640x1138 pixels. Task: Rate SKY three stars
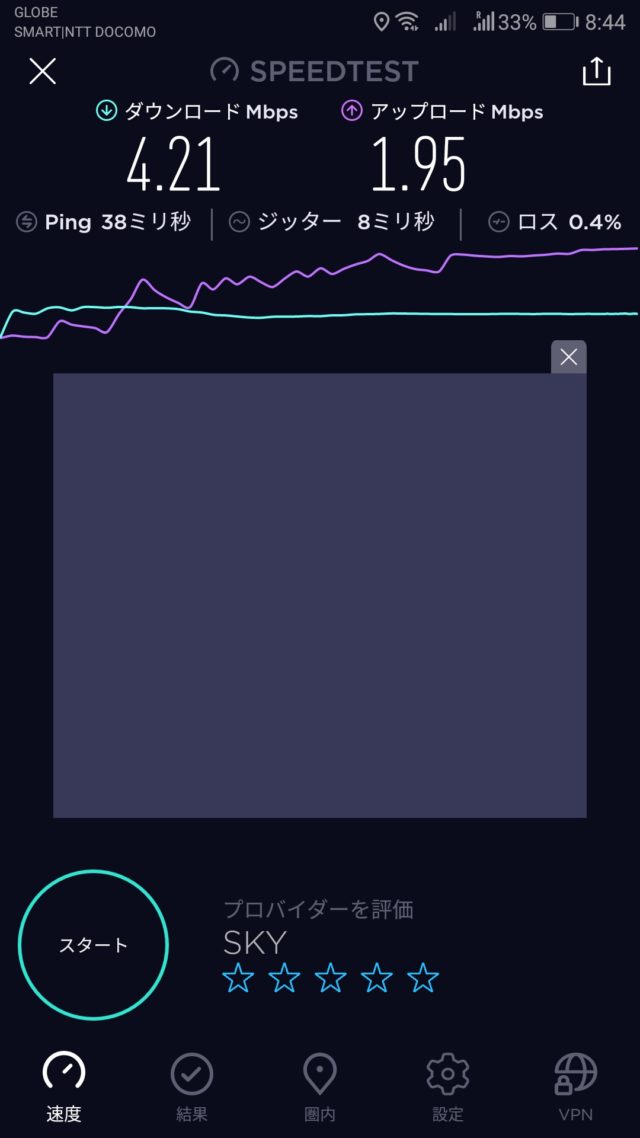(x=331, y=978)
